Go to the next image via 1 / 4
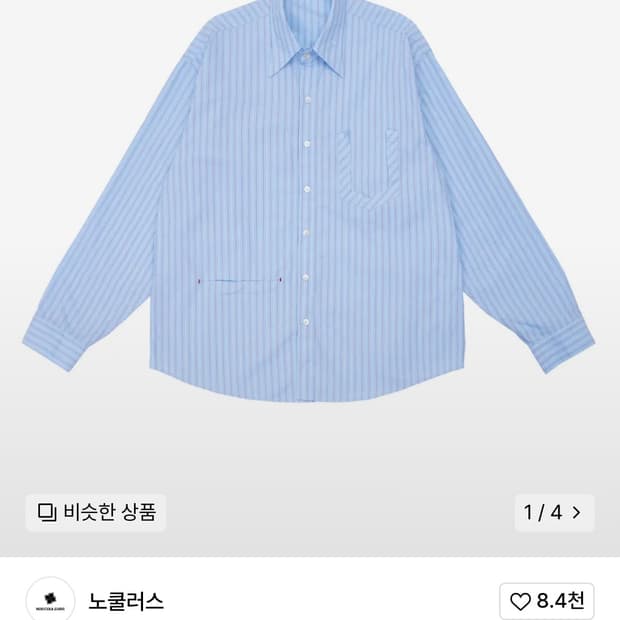The height and width of the screenshot is (620, 620). tap(554, 512)
